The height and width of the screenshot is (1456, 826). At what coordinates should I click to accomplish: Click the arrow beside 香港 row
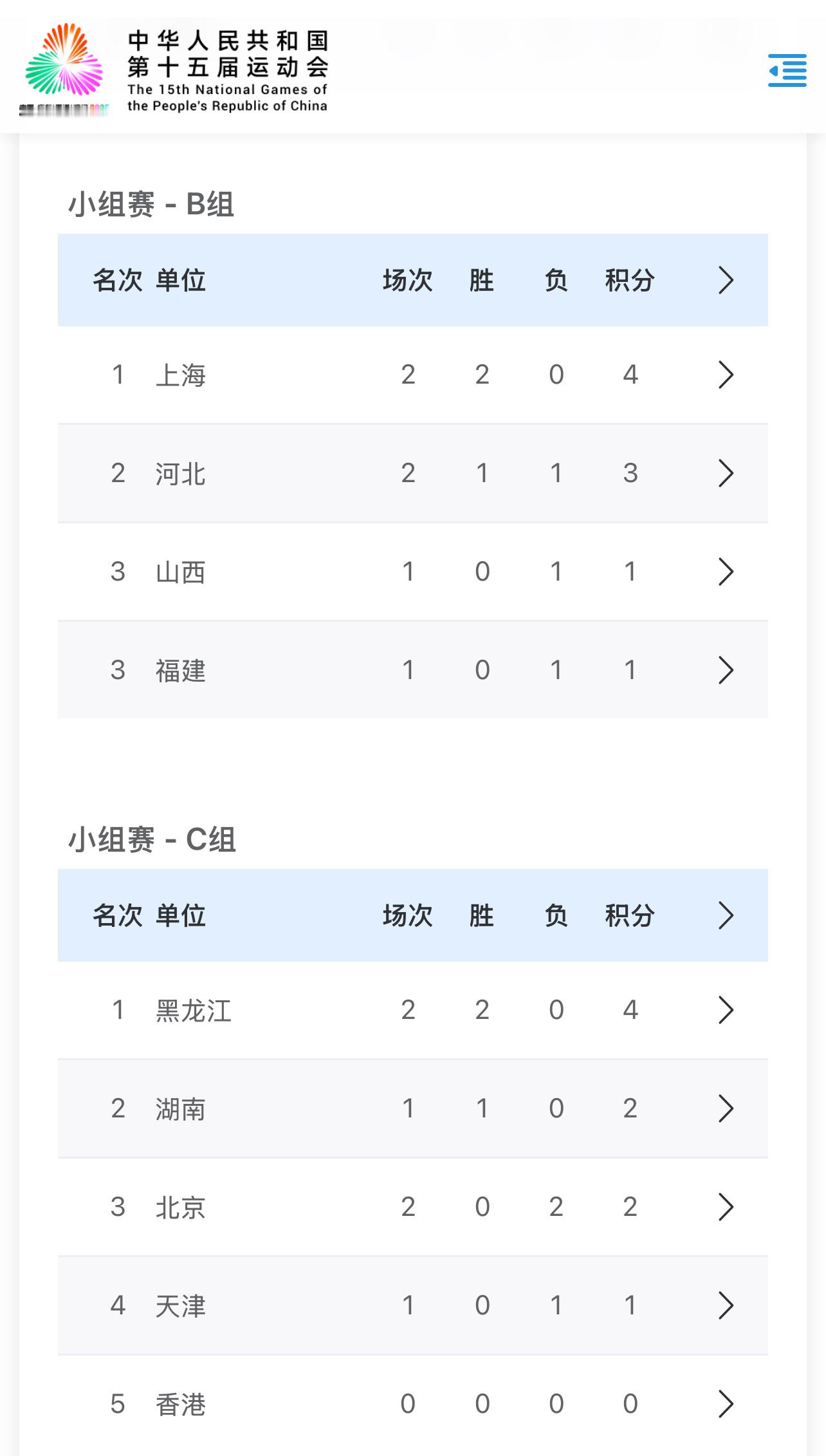point(726,1405)
